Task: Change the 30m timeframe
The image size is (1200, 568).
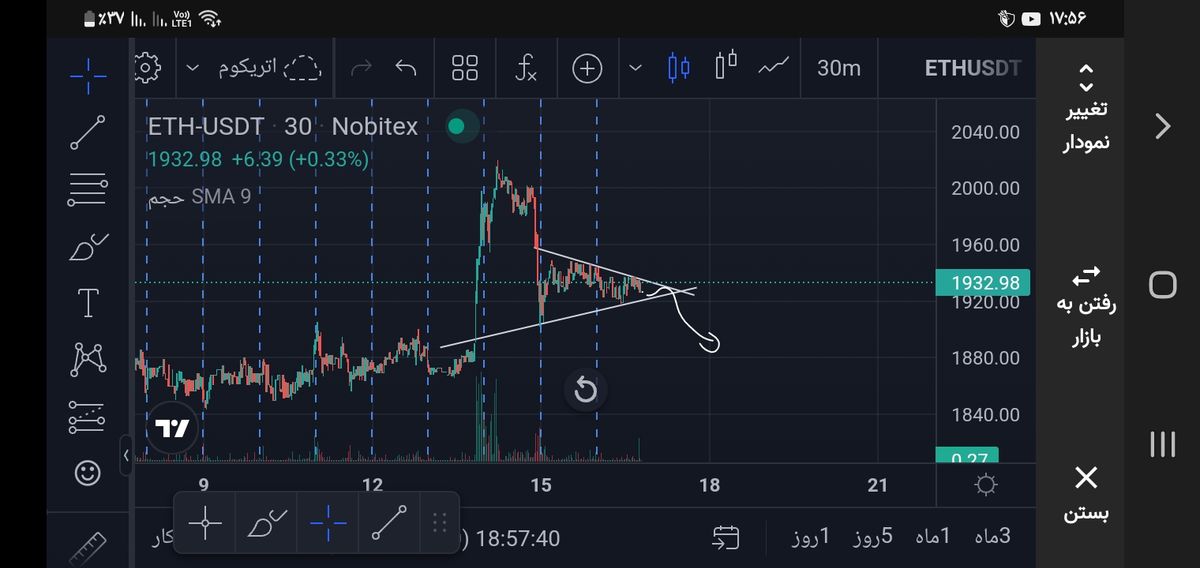Action: point(838,68)
